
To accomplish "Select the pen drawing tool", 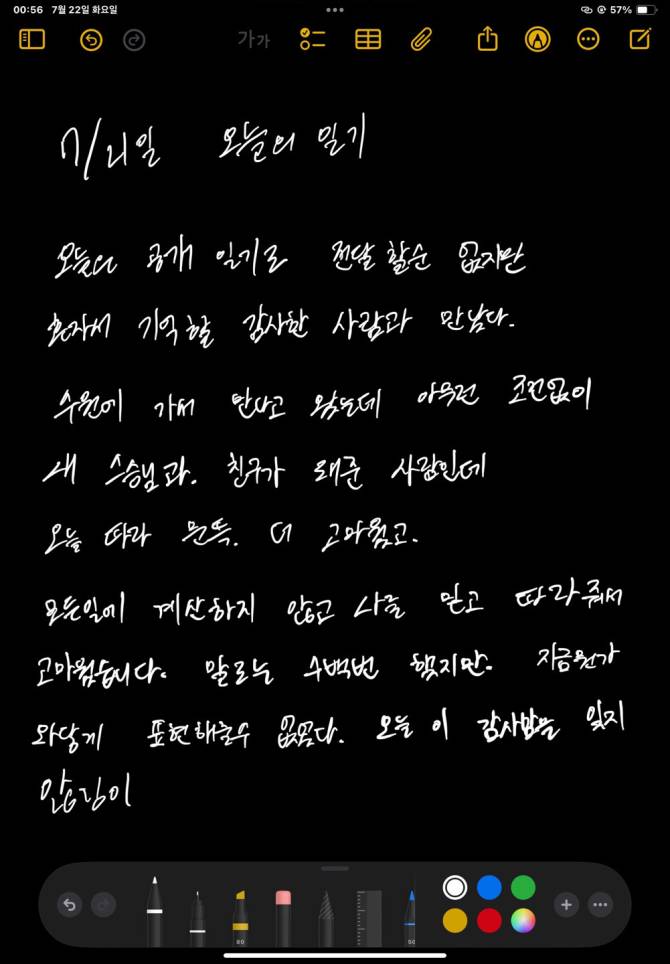I will point(154,910).
